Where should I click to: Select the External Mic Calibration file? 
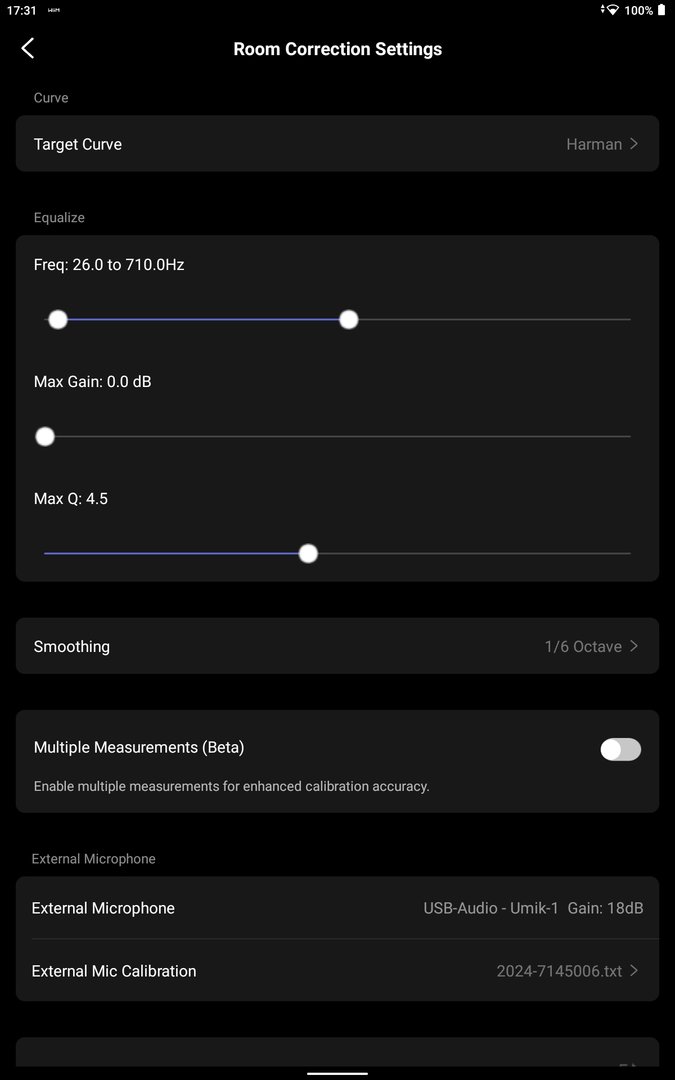point(337,971)
